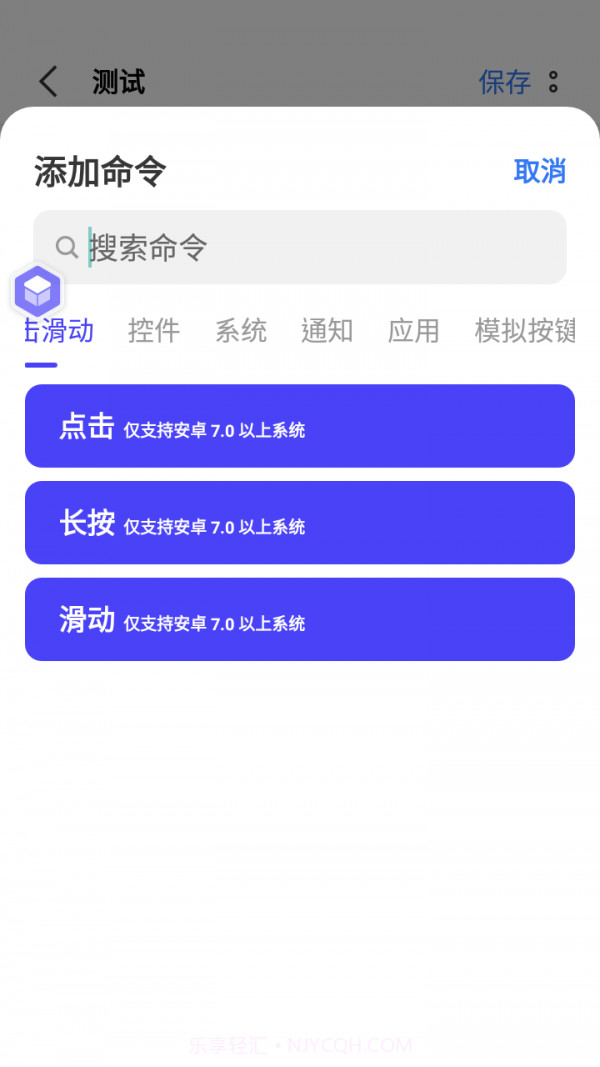Switch to the 控件 tab
The width and height of the screenshot is (600, 1067).
pos(154,331)
